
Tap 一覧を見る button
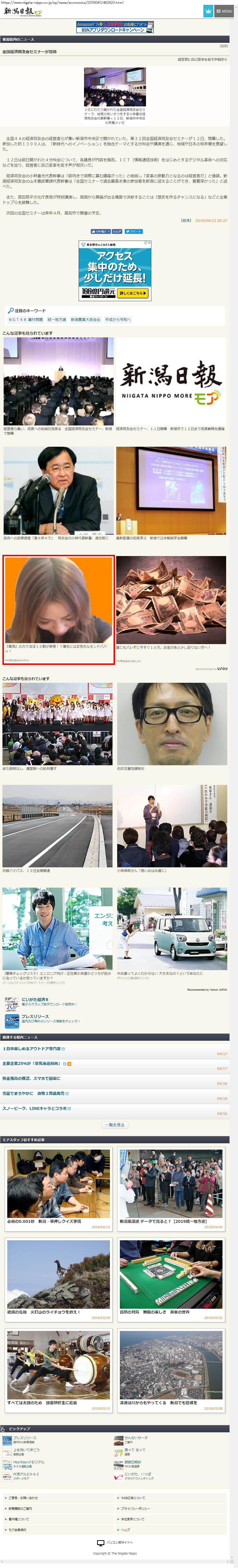[x=115, y=1125]
